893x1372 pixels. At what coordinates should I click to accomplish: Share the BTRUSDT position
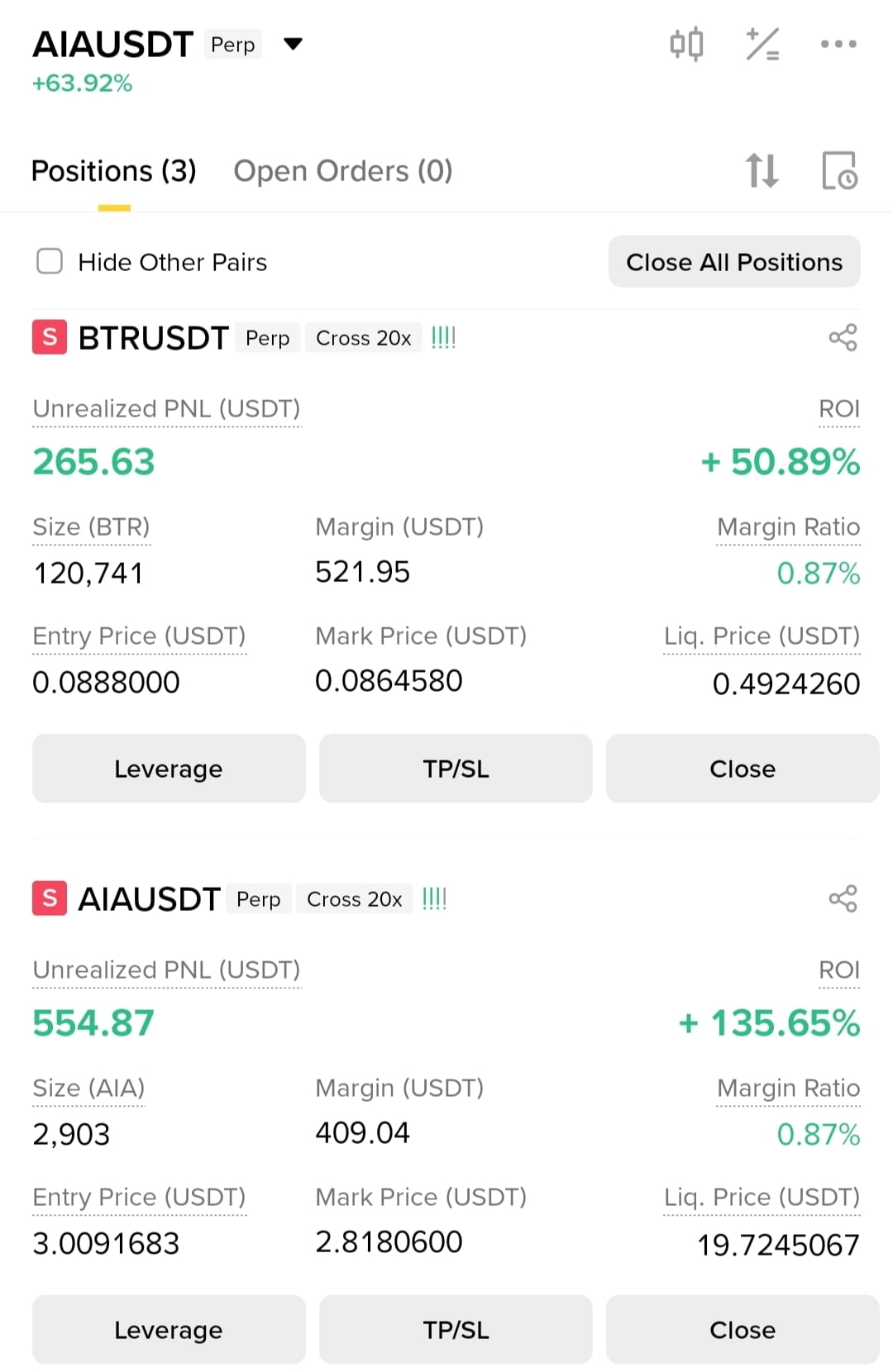click(843, 337)
